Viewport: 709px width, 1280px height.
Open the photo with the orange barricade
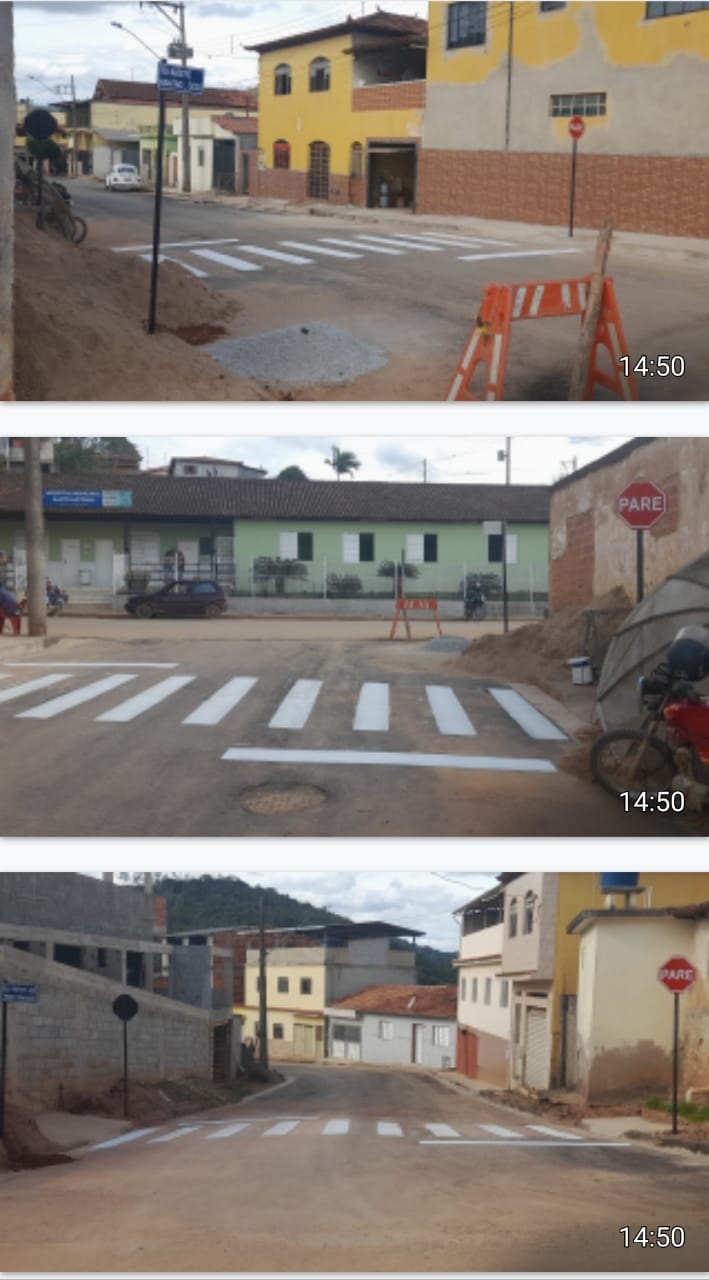tap(354, 200)
